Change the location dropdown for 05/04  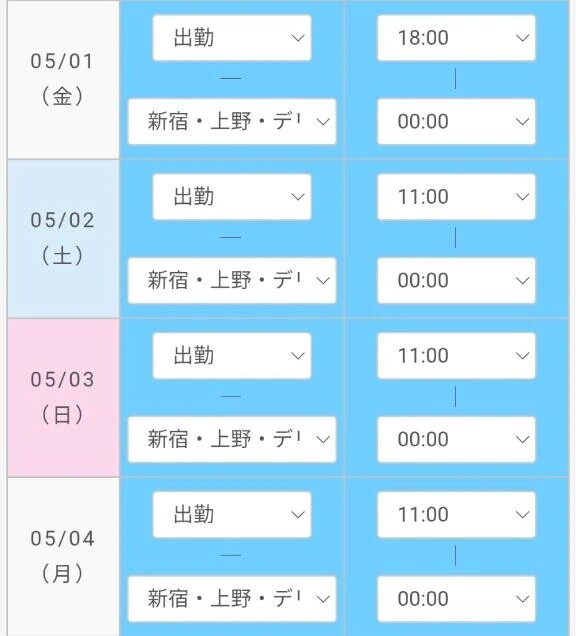232,599
